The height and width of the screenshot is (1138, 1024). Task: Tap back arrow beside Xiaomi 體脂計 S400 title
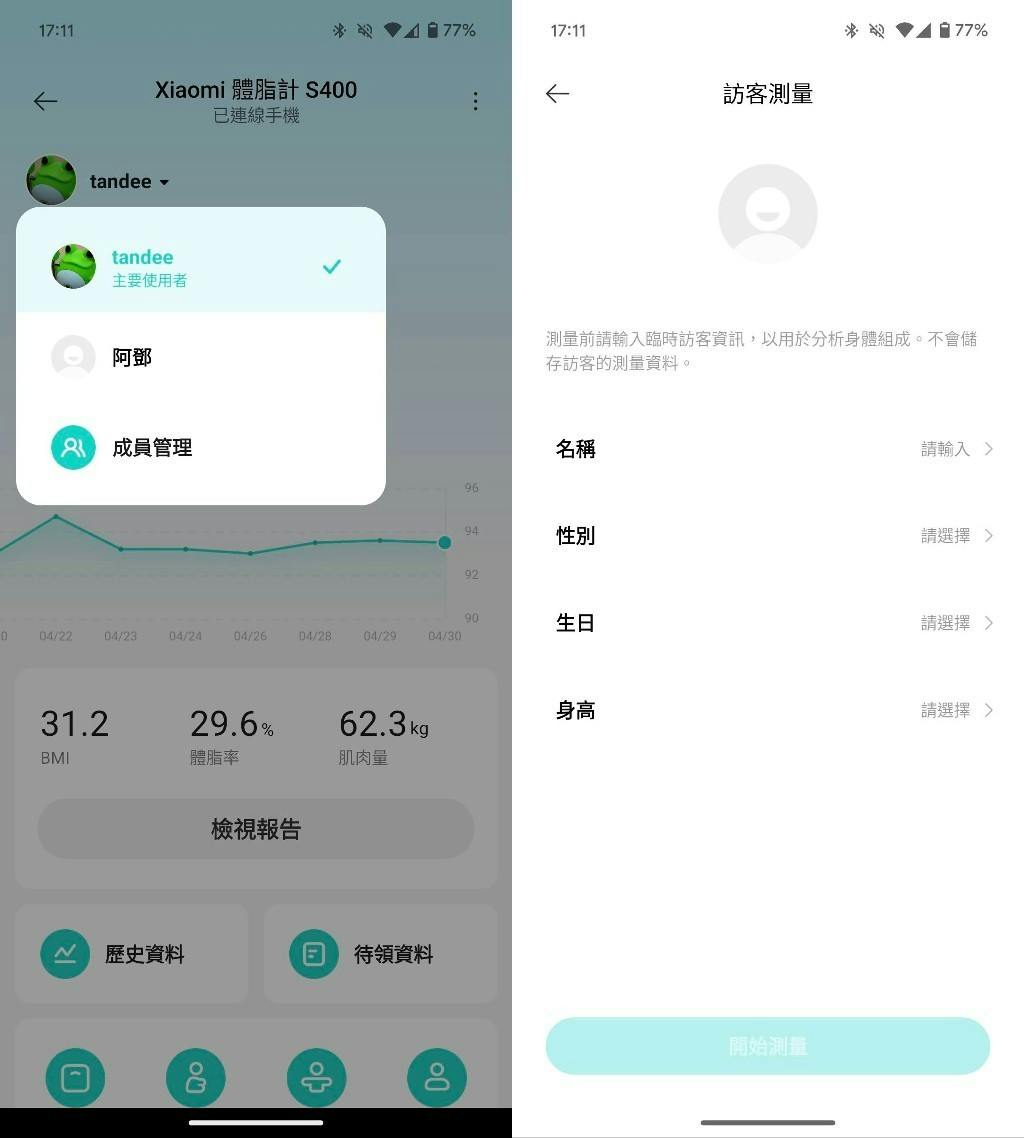45,101
